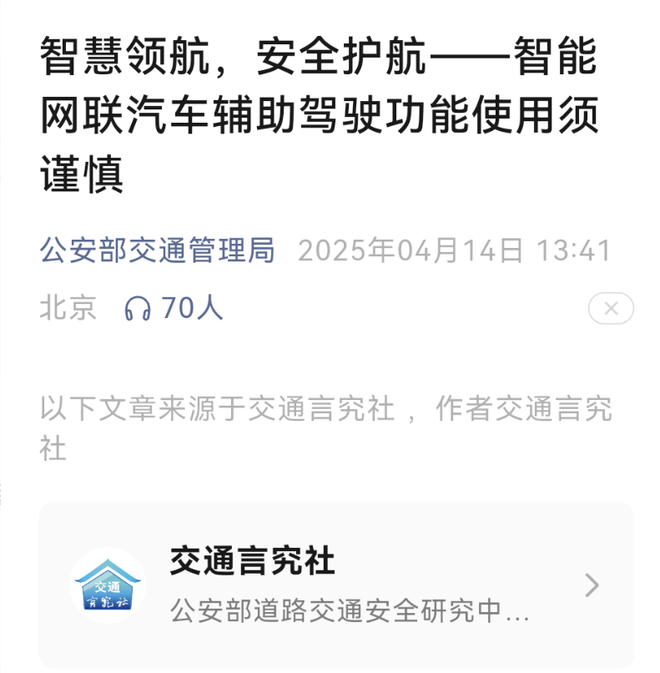The width and height of the screenshot is (660, 673).
Task: Open the 交通言究社 source account card
Action: click(336, 585)
